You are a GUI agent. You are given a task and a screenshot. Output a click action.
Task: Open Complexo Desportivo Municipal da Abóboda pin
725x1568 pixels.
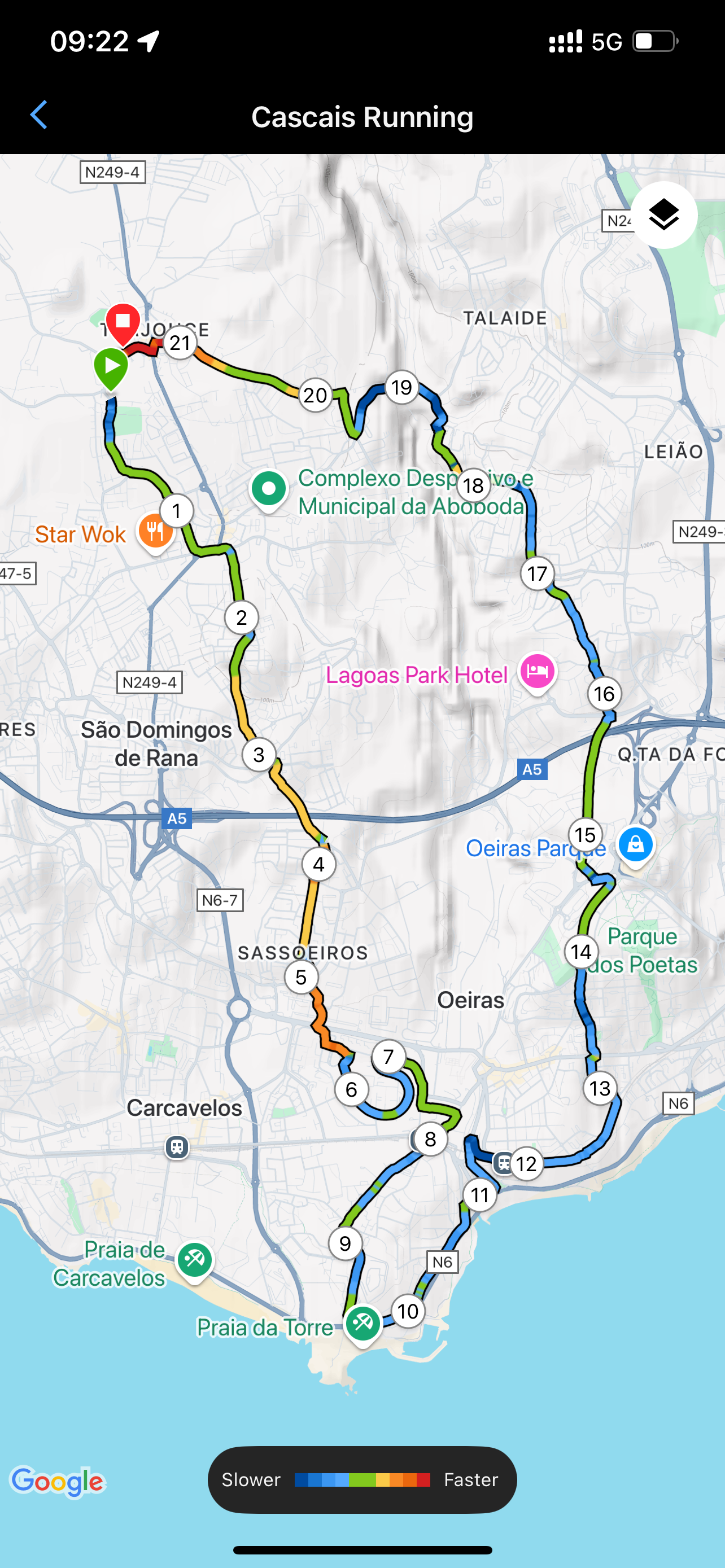[268, 490]
